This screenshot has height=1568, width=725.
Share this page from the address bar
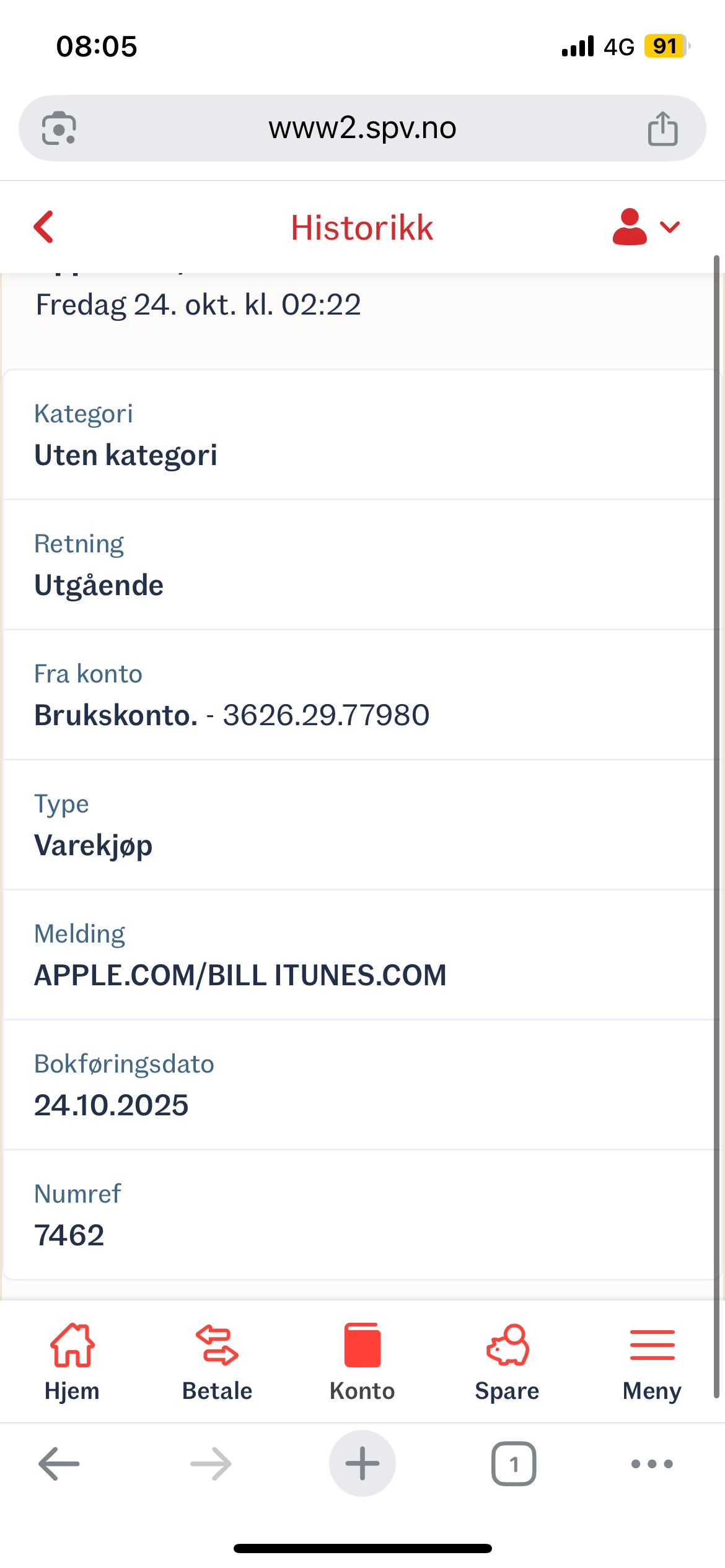662,128
